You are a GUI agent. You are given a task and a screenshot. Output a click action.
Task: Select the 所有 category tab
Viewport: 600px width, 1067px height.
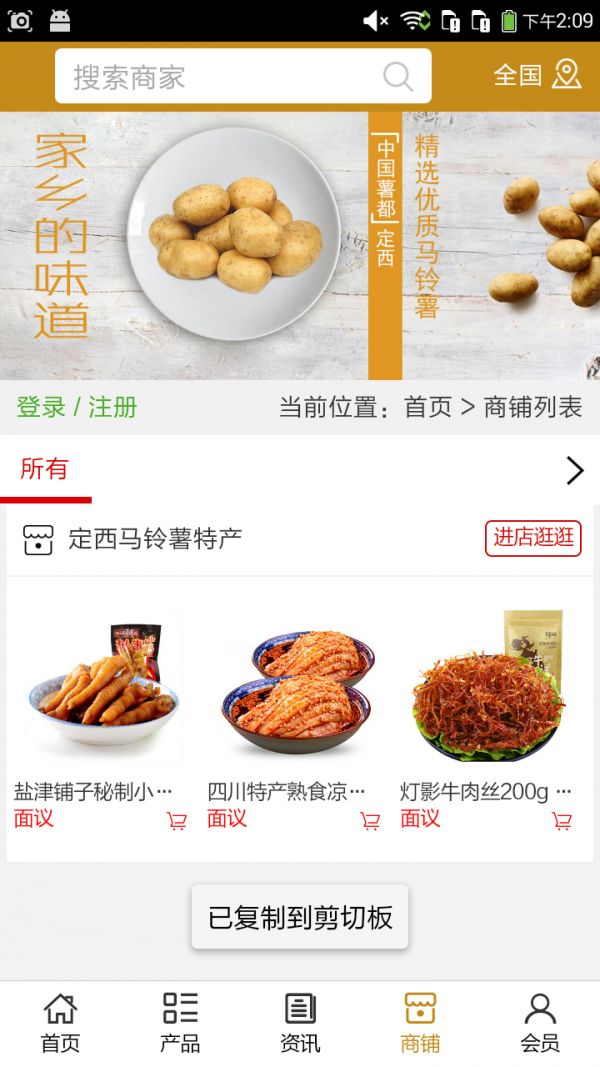coord(44,469)
